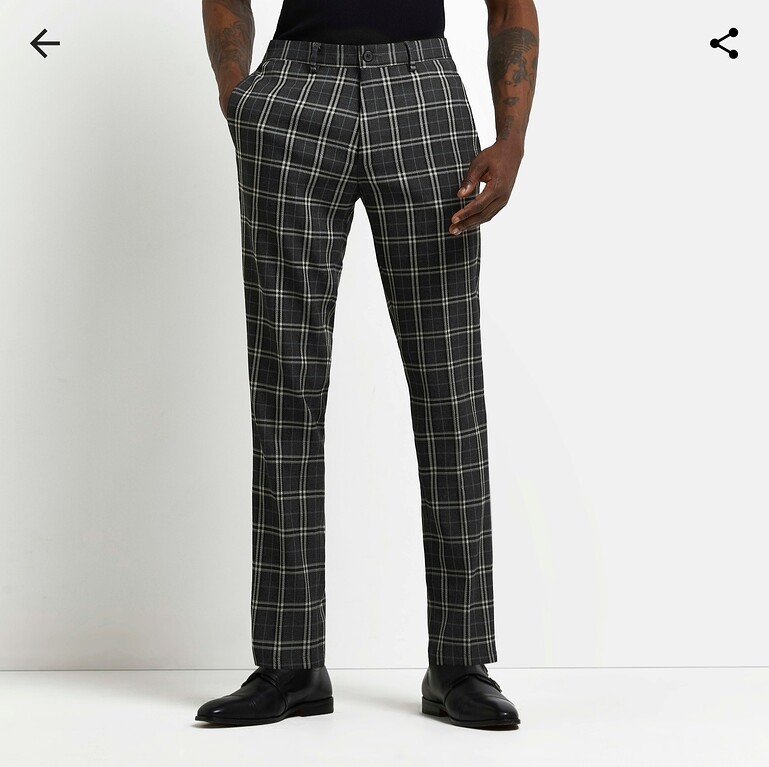This screenshot has height=767, width=769.
Task: Share this checked trousers product
Action: [724, 43]
